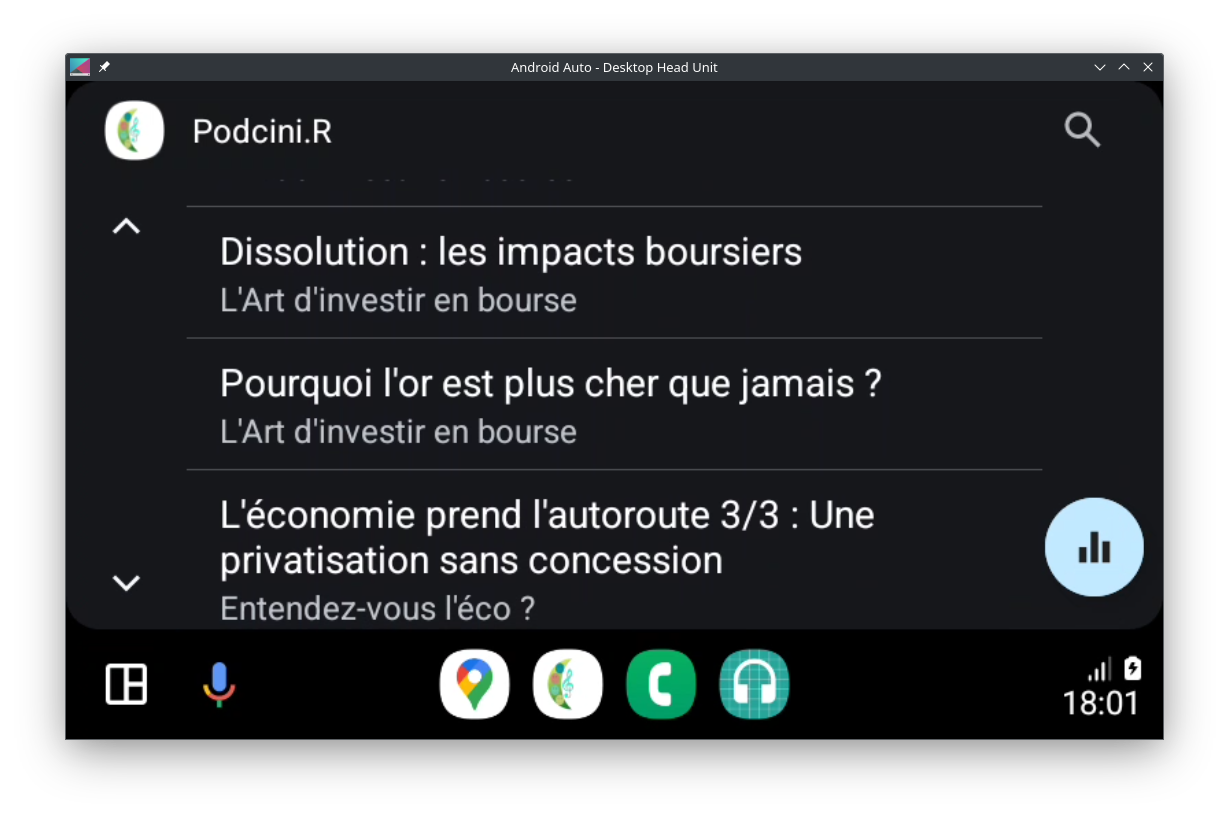The height and width of the screenshot is (818, 1230).
Task: Launch the teal headphones app
Action: click(x=754, y=685)
